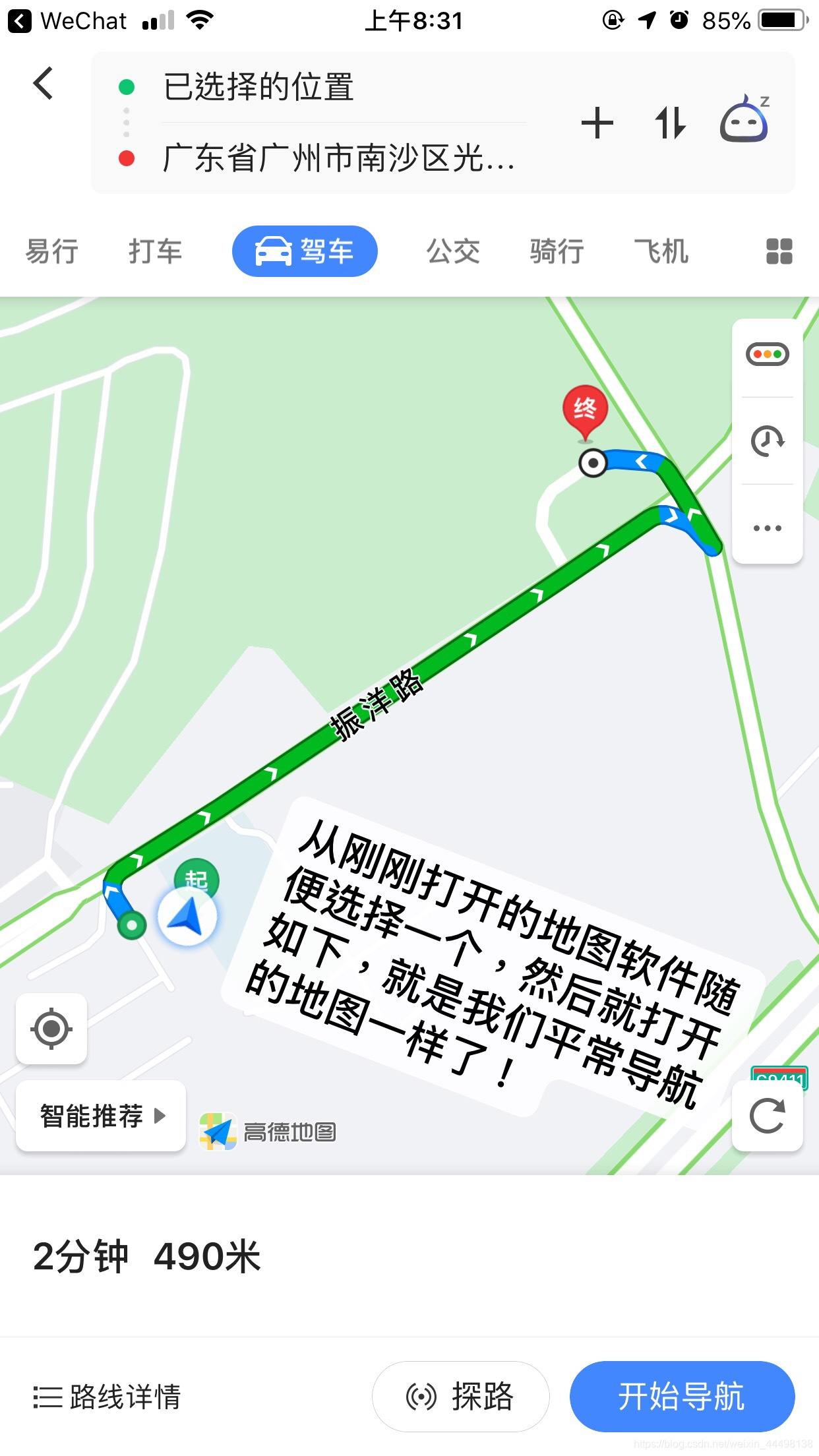Image resolution: width=819 pixels, height=1456 pixels.
Task: Switch to the 公交 transit tab
Action: (x=453, y=251)
